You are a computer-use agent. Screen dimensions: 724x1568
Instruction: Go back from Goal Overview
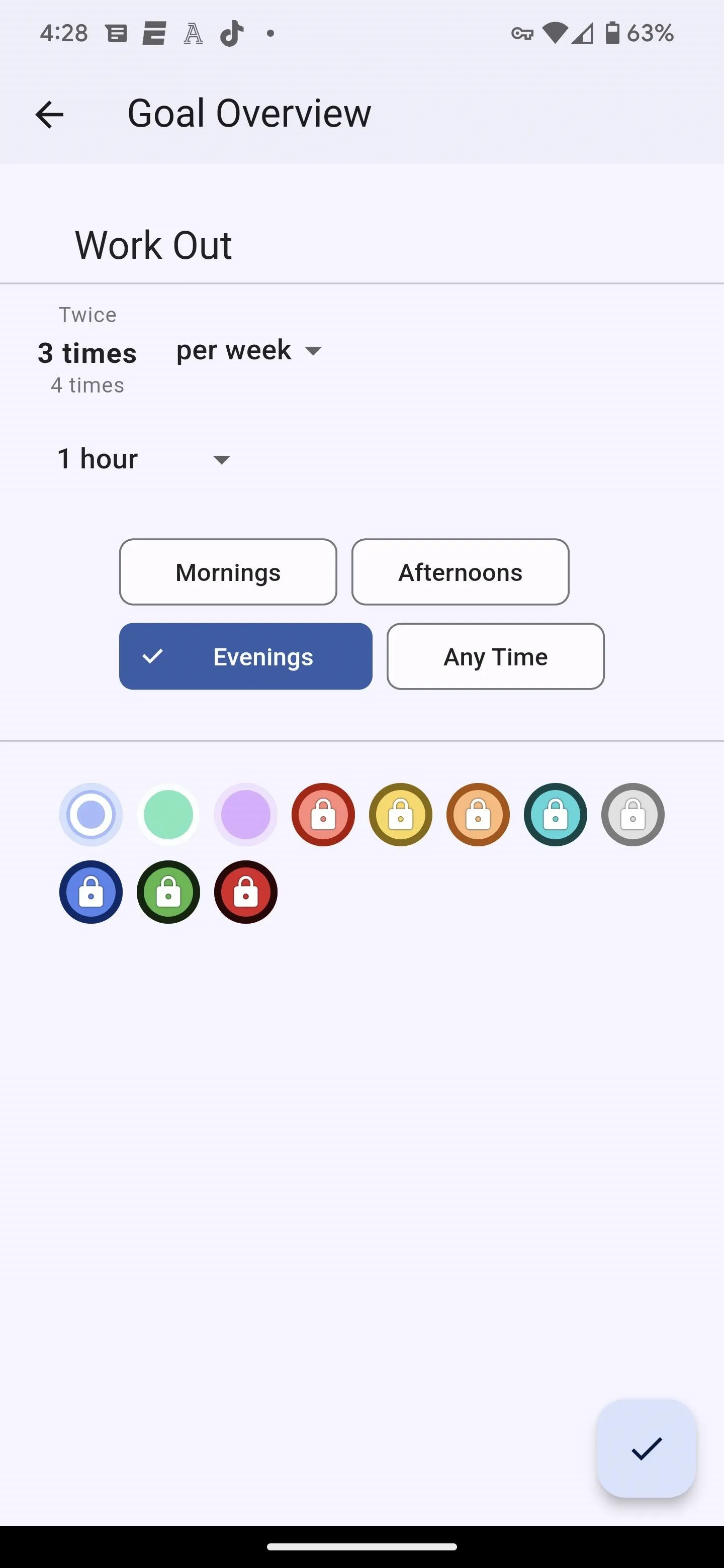[49, 114]
